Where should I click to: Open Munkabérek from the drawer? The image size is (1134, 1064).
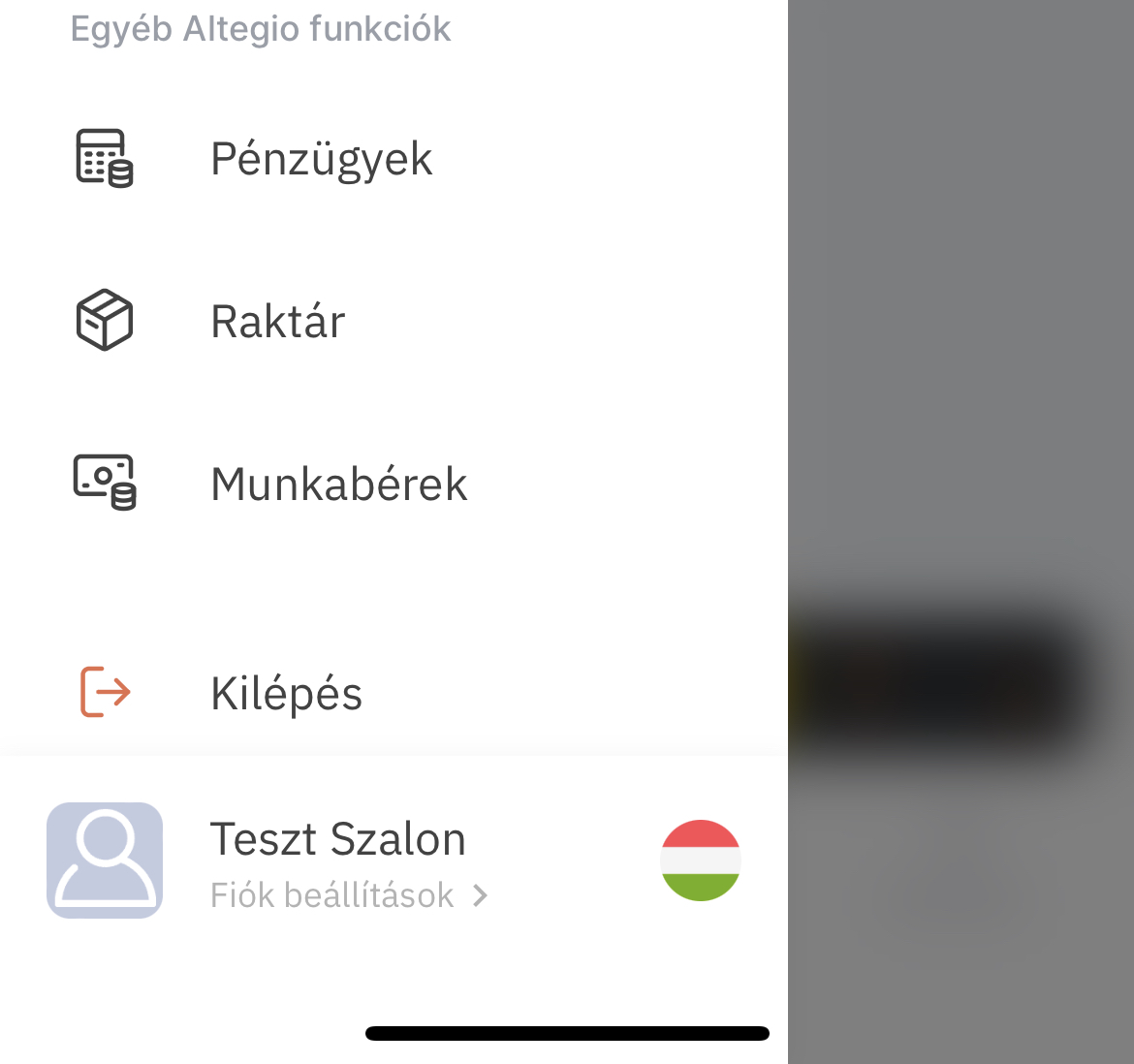click(x=338, y=484)
